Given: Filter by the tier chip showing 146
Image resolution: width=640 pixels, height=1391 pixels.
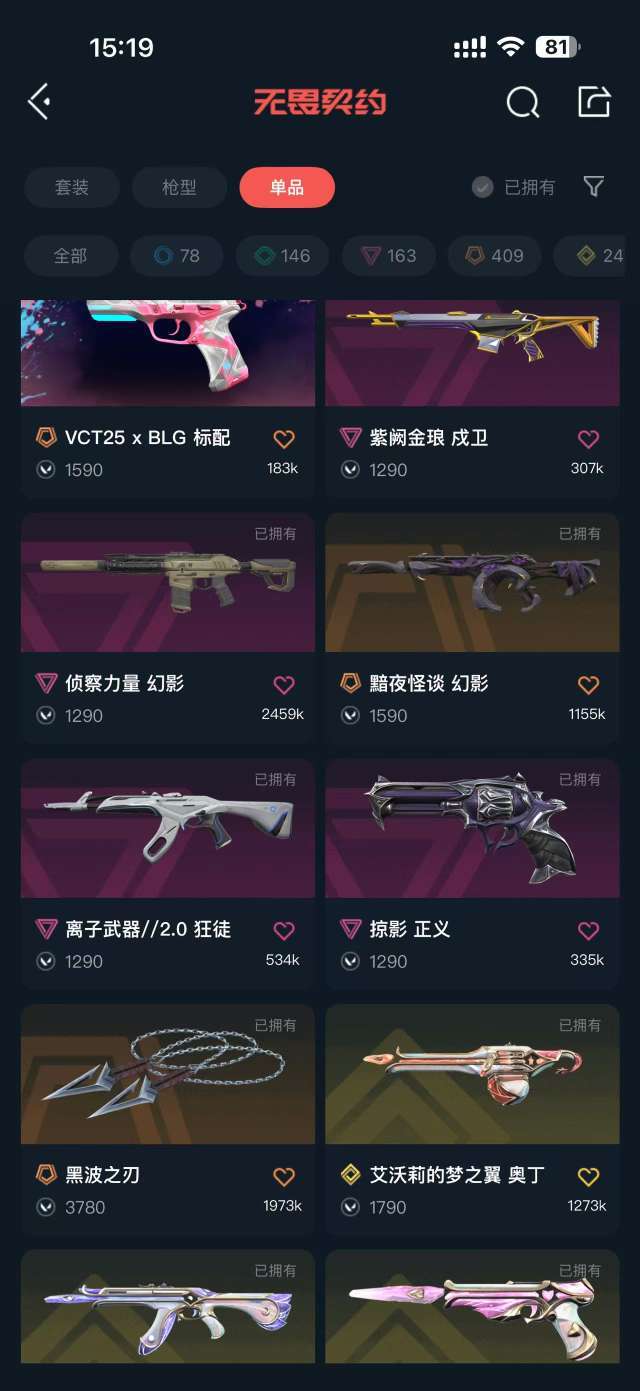Looking at the screenshot, I should coord(283,256).
